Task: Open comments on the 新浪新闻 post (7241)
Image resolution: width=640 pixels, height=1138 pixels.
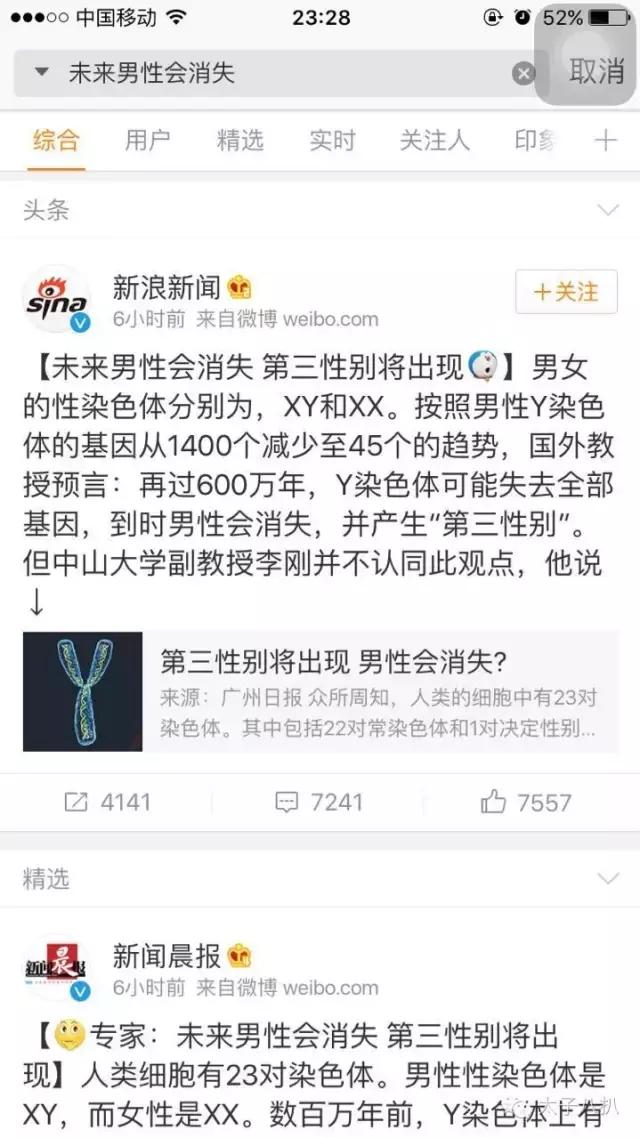Action: coord(319,802)
